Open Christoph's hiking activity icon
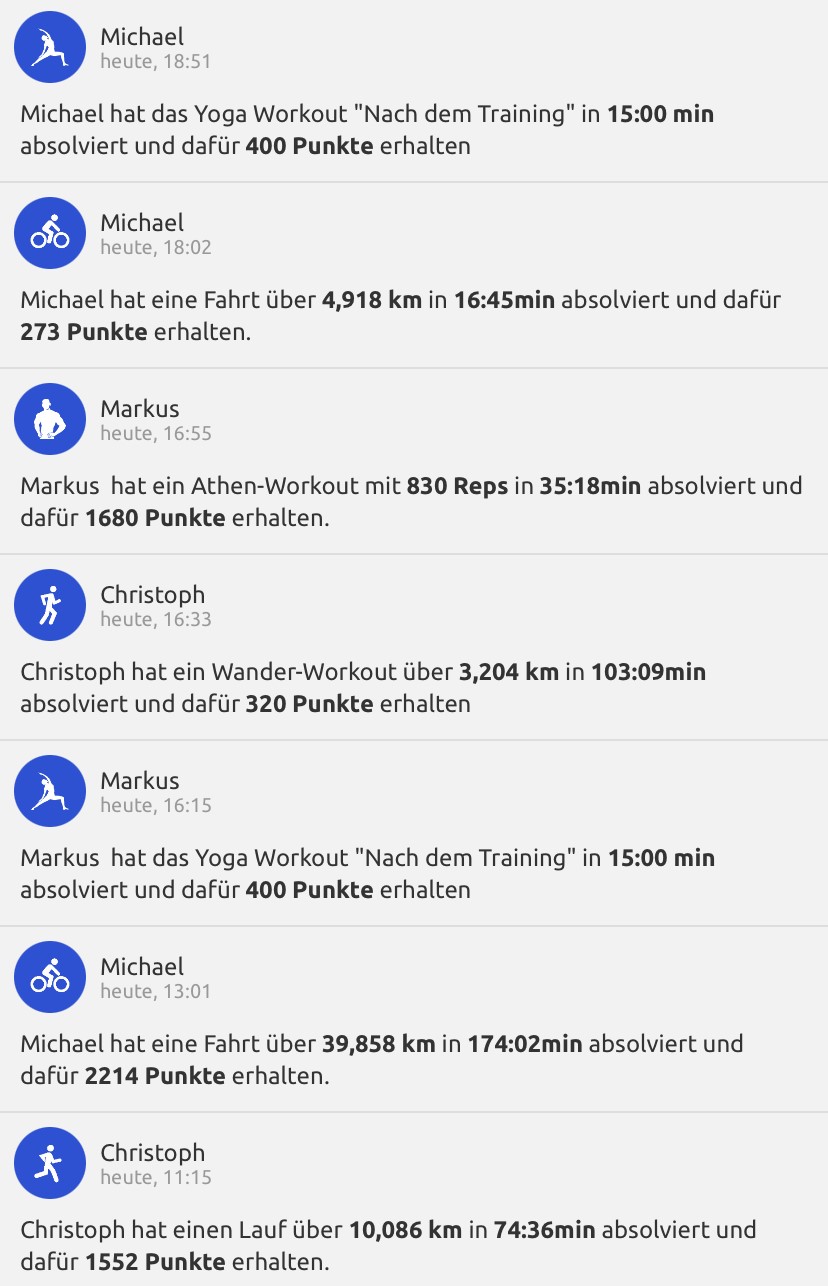 [x=50, y=605]
